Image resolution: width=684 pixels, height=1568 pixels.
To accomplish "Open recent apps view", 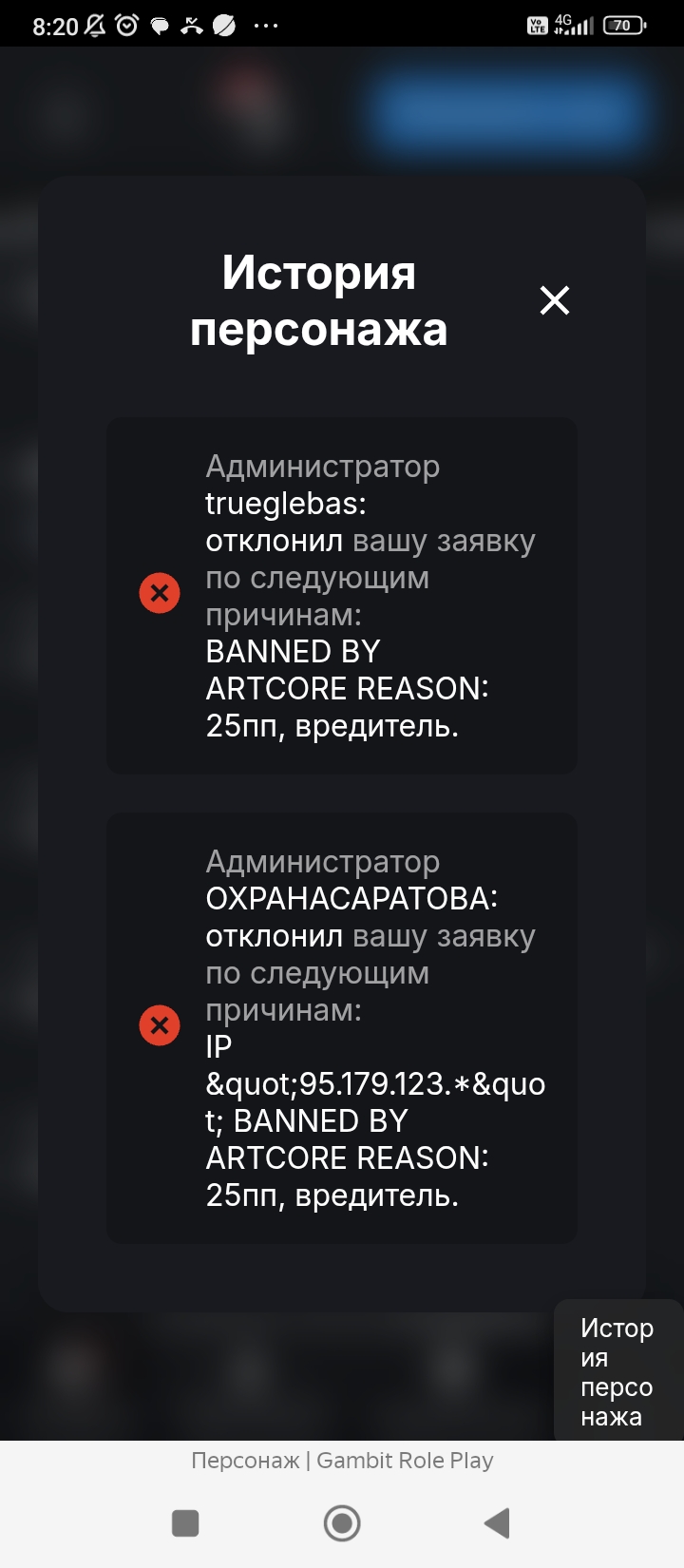I will [185, 1523].
